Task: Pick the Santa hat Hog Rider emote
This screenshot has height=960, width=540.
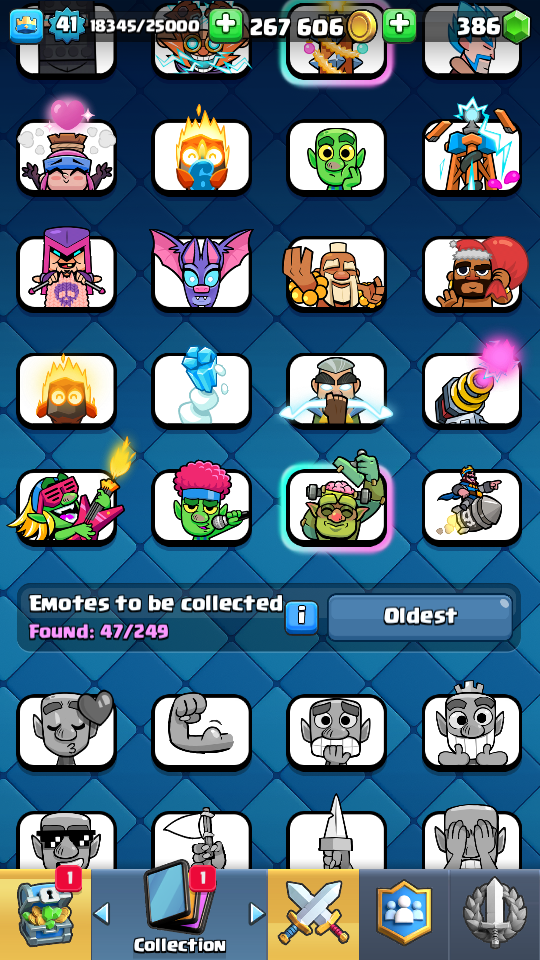Action: point(472,273)
